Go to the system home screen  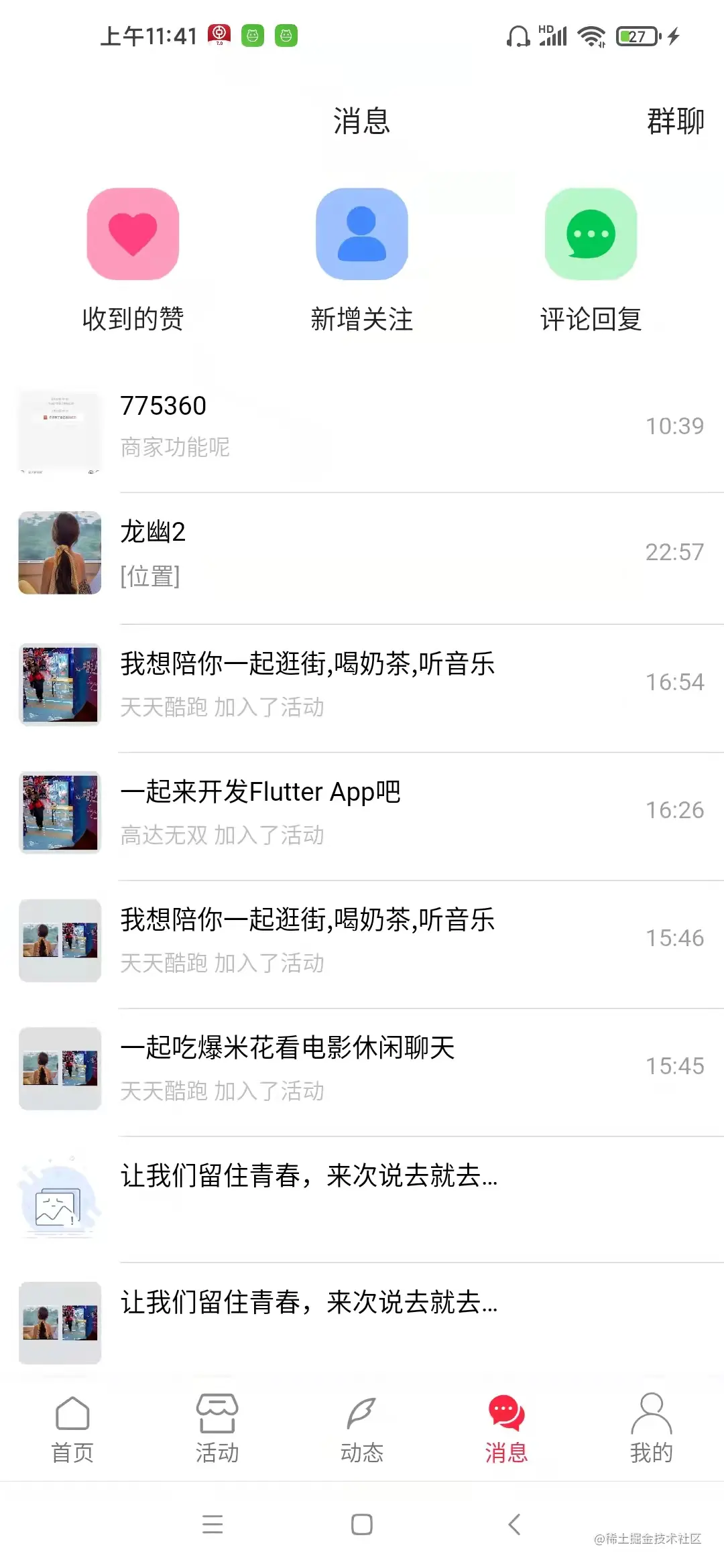tap(362, 1524)
